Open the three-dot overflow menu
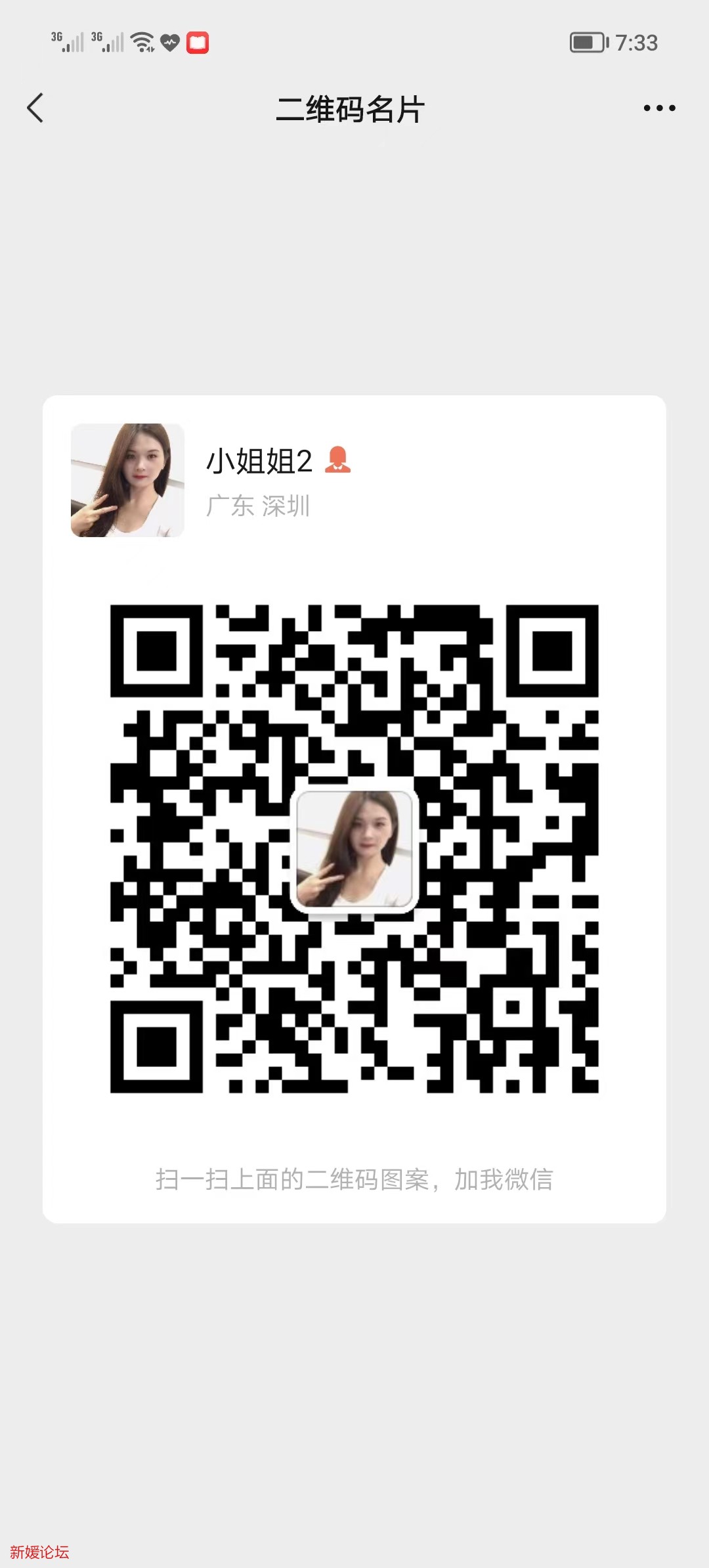Image resolution: width=709 pixels, height=1568 pixels. [659, 108]
